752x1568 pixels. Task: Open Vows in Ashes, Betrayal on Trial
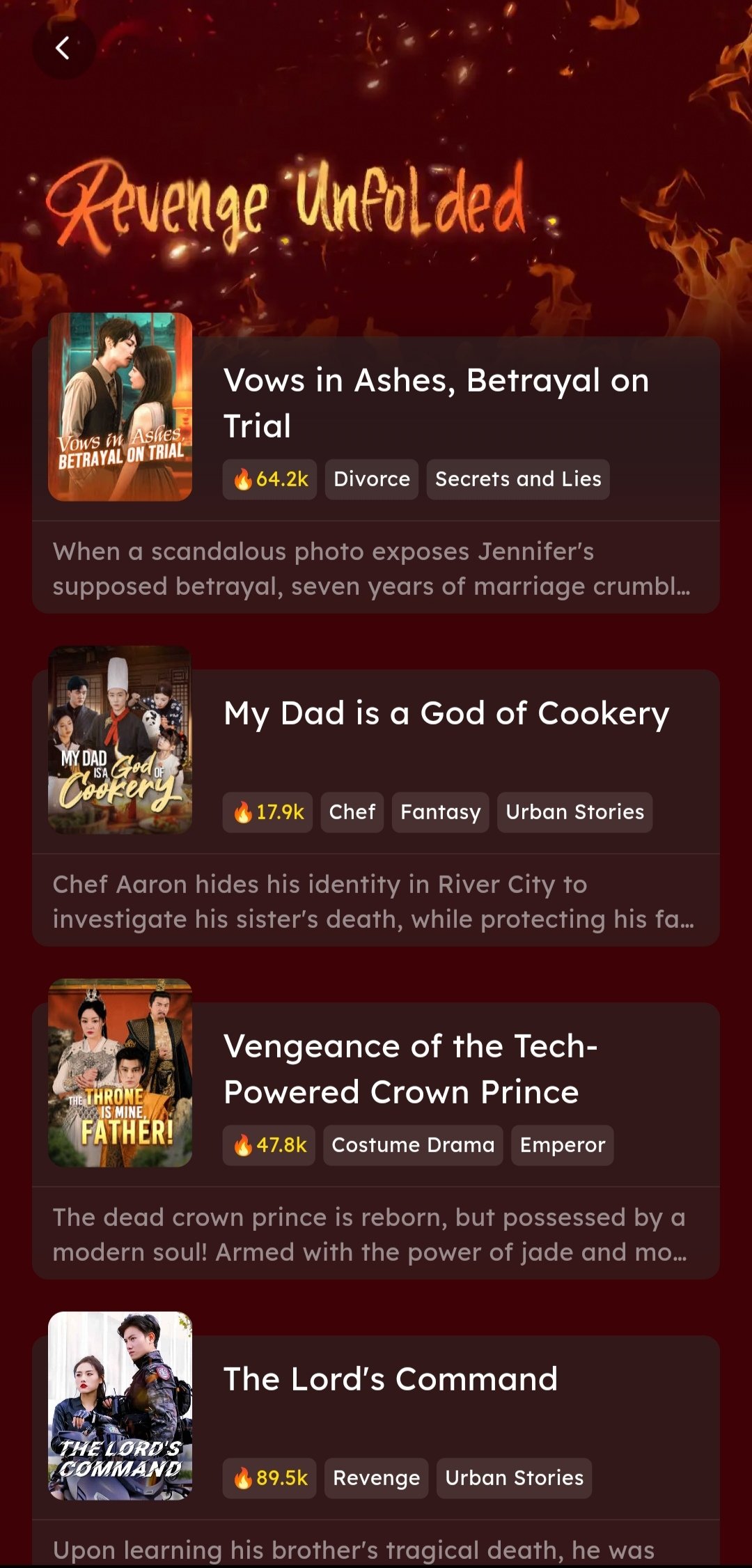(x=436, y=403)
